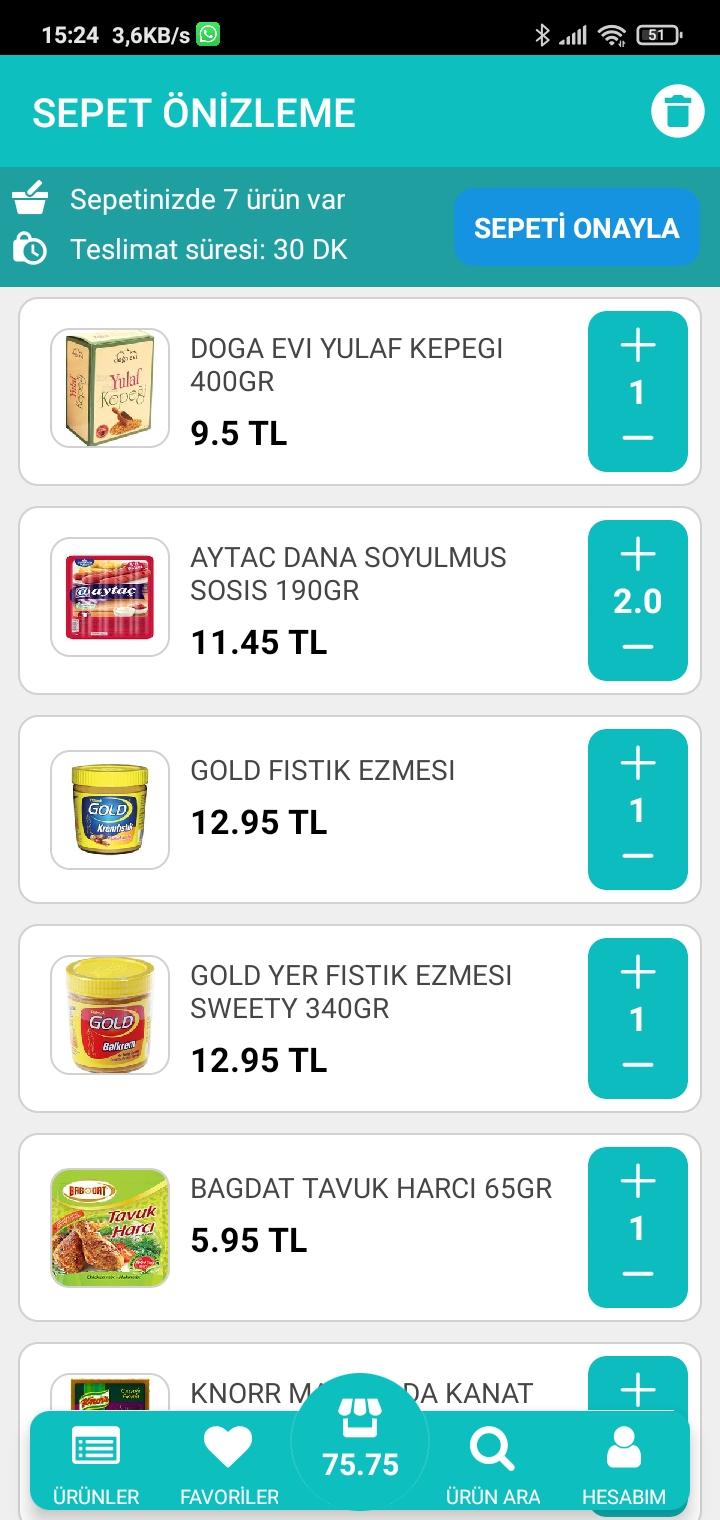Decrease quantity of BAGDAT TAVUK HARCI
This screenshot has height=1520, width=720.
tap(638, 1274)
